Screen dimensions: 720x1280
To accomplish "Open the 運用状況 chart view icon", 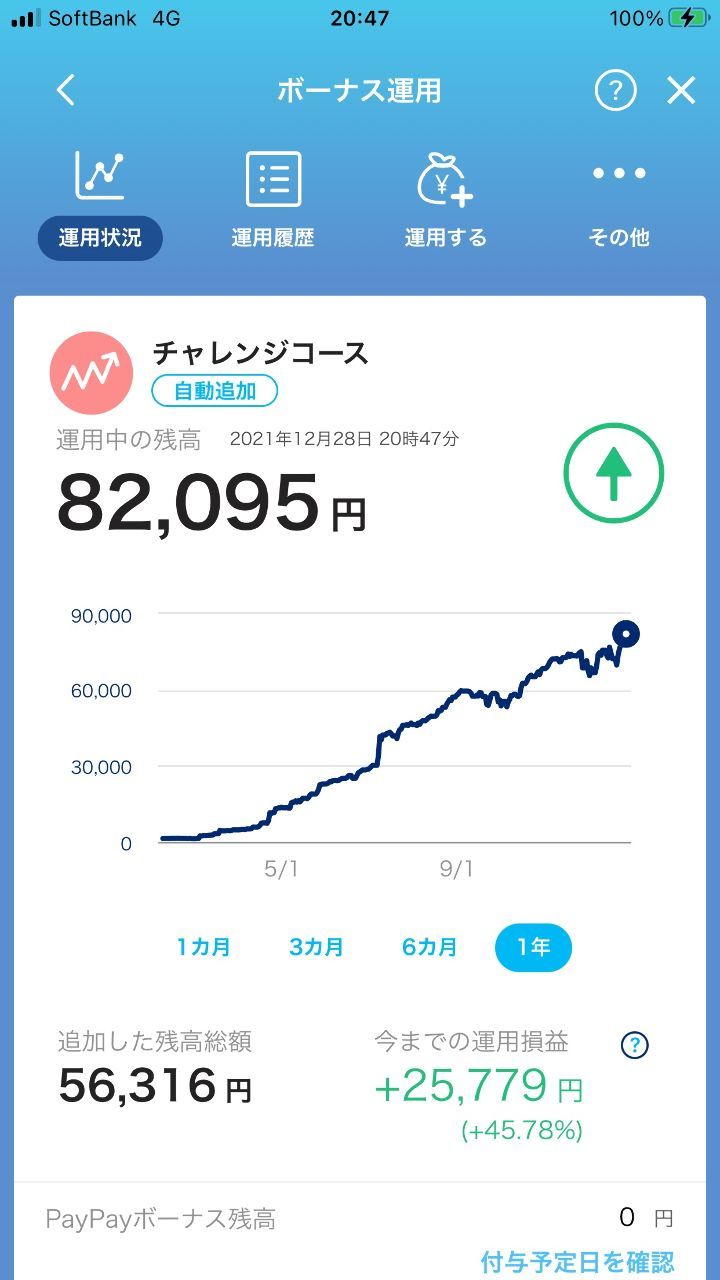I will coord(98,175).
